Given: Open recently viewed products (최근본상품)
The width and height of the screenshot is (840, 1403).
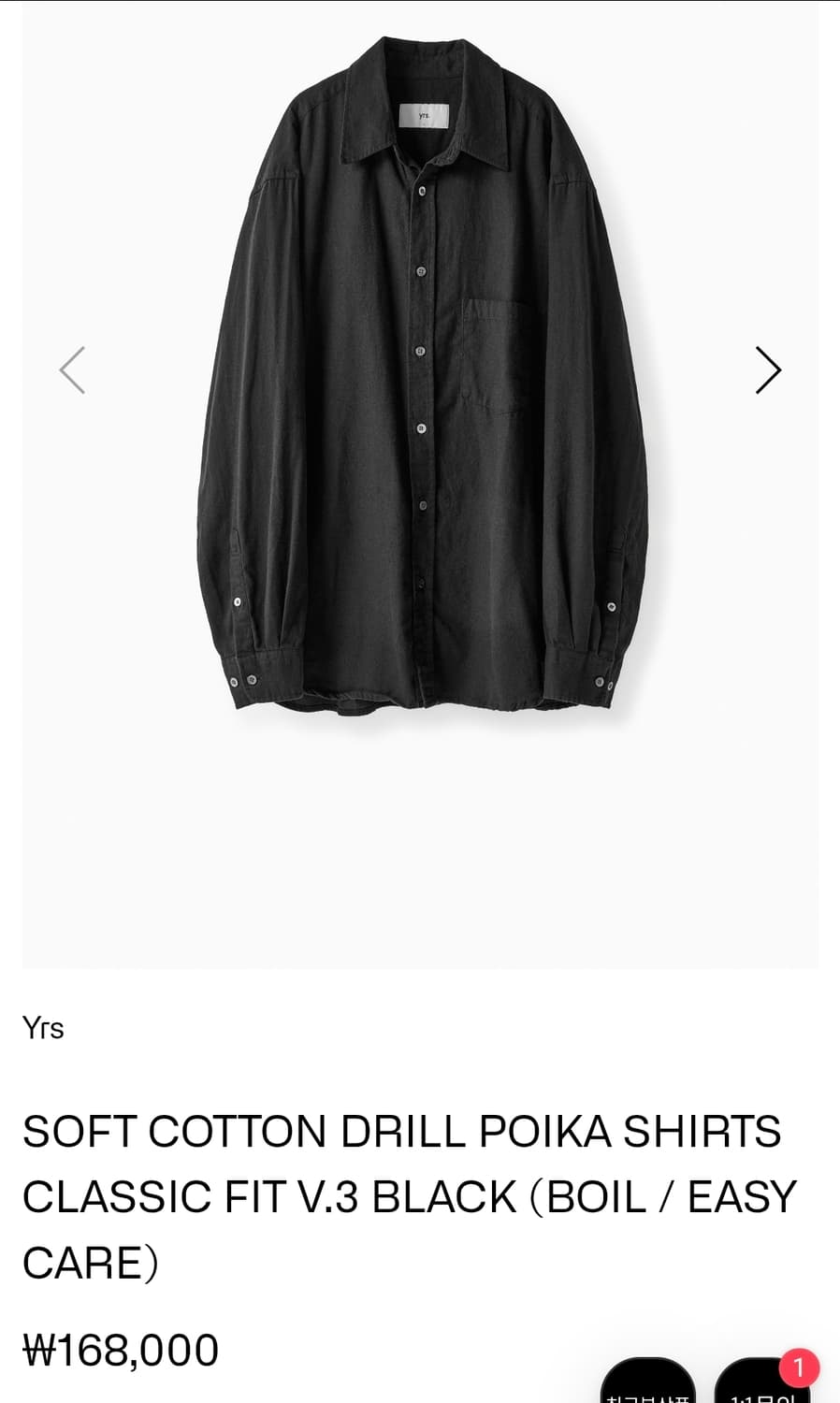Looking at the screenshot, I should point(647,1384).
